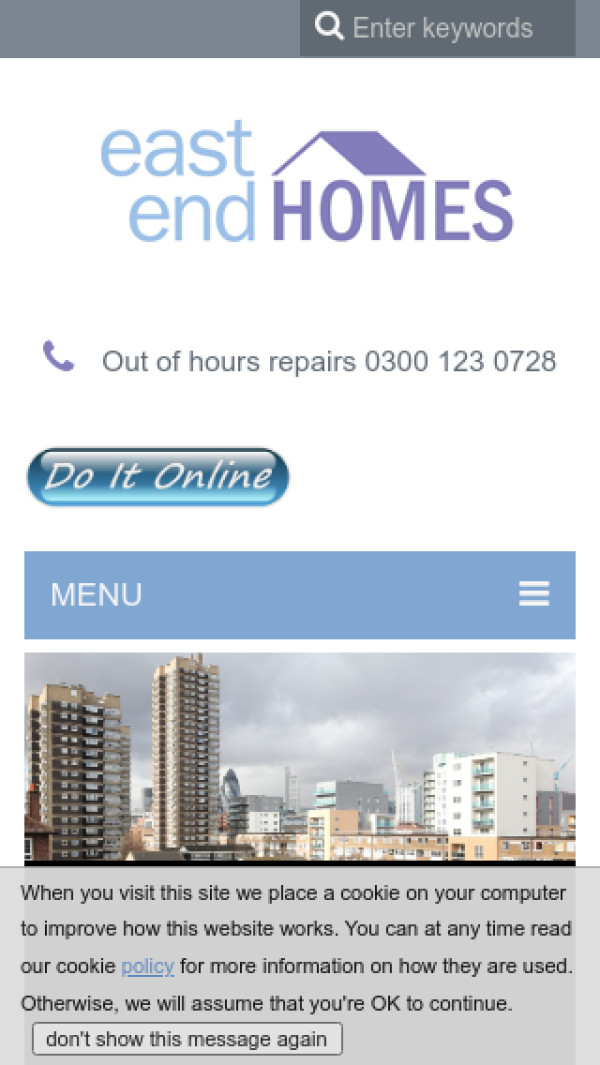Call the out of hours repairs number
The image size is (600, 1065).
460,361
